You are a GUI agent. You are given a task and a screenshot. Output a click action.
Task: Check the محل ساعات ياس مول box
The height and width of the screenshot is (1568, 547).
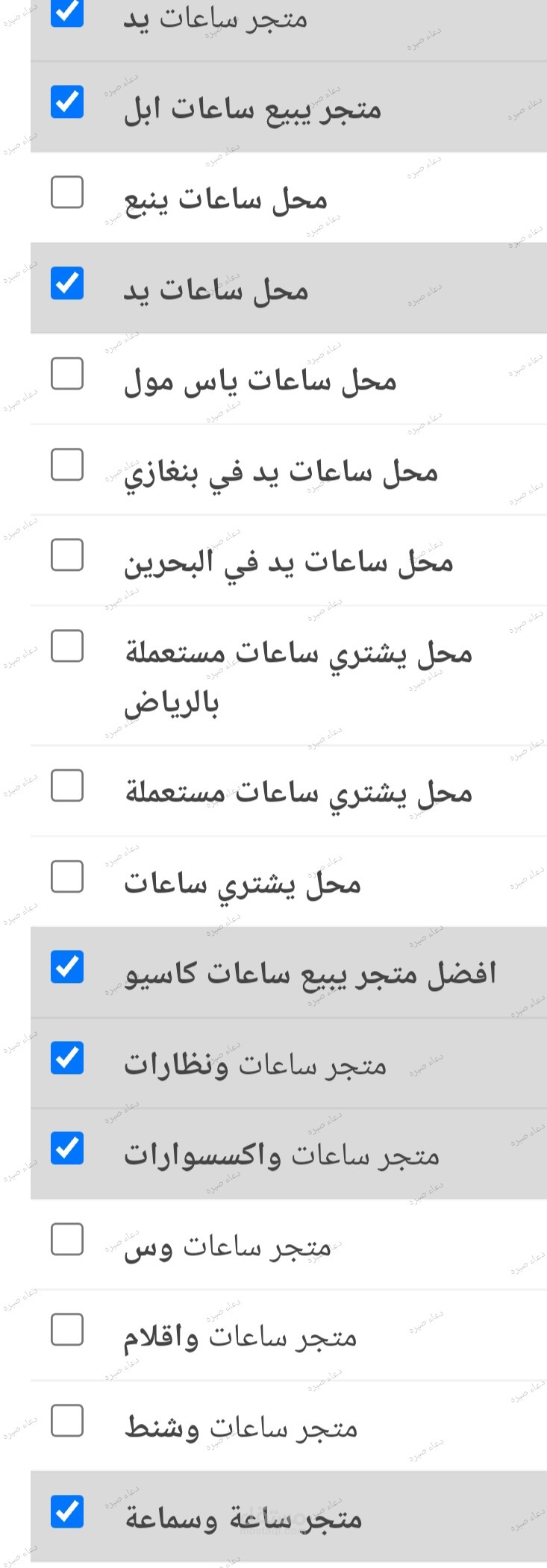67,374
